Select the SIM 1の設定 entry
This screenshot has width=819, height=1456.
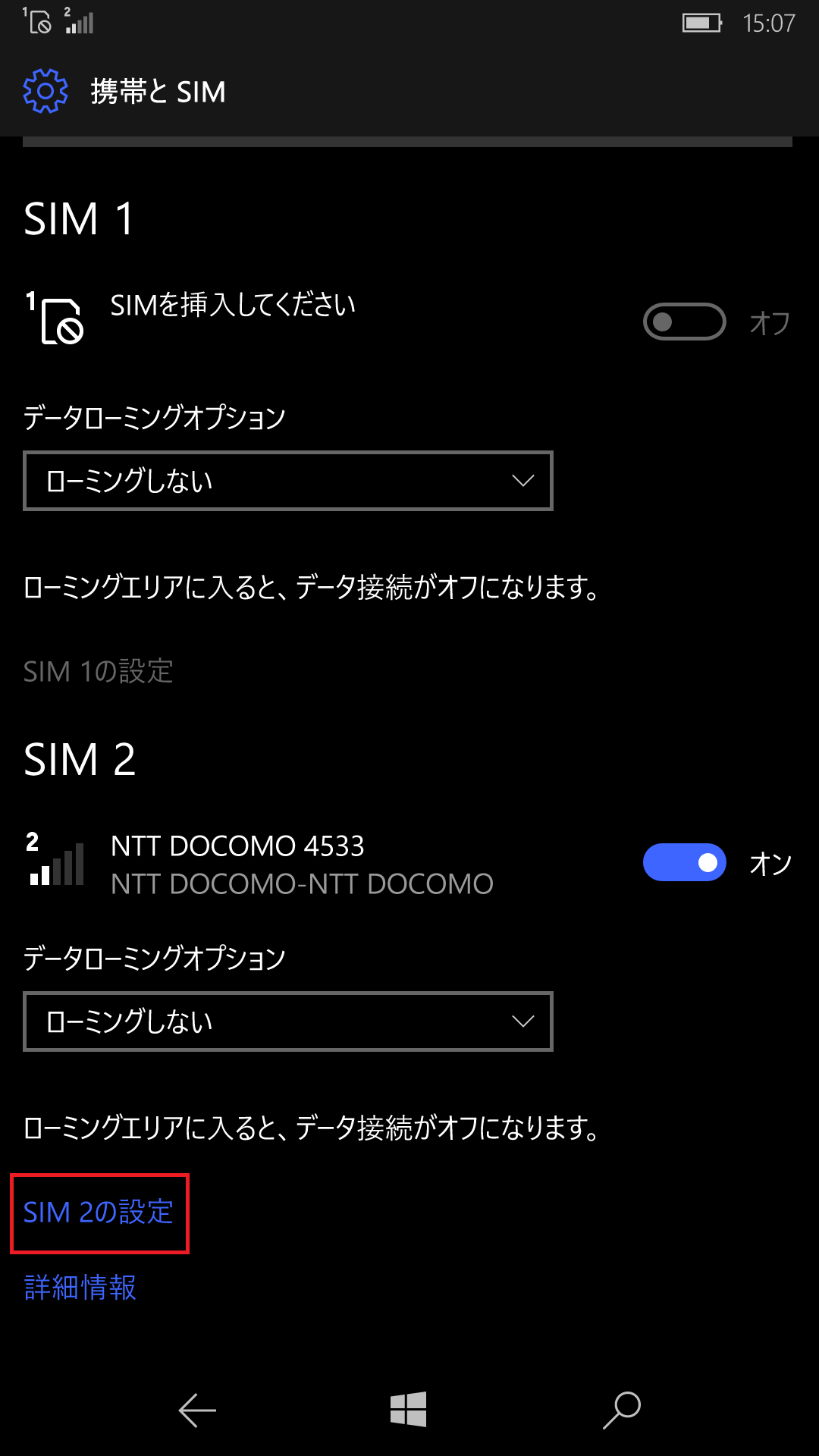99,672
